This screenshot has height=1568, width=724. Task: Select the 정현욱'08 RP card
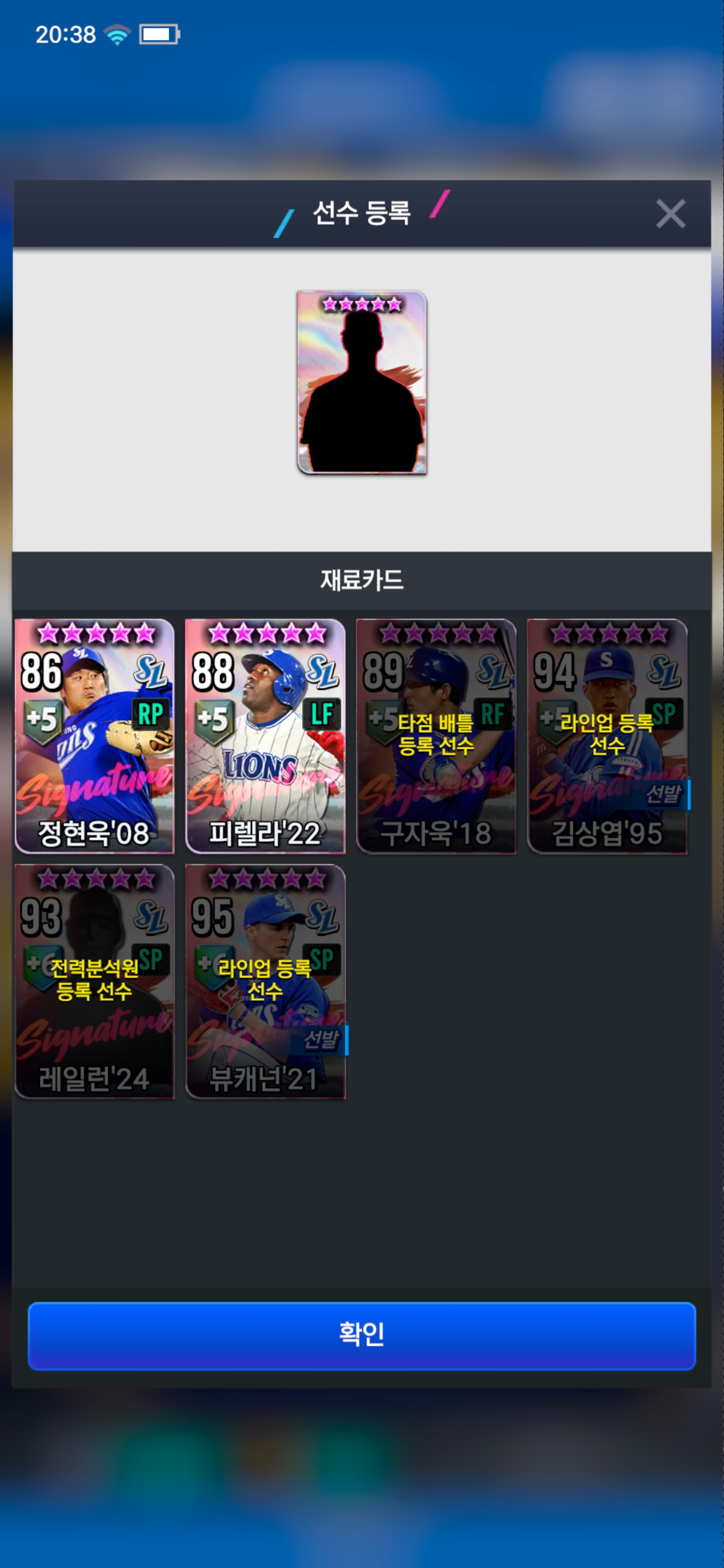pos(95,736)
